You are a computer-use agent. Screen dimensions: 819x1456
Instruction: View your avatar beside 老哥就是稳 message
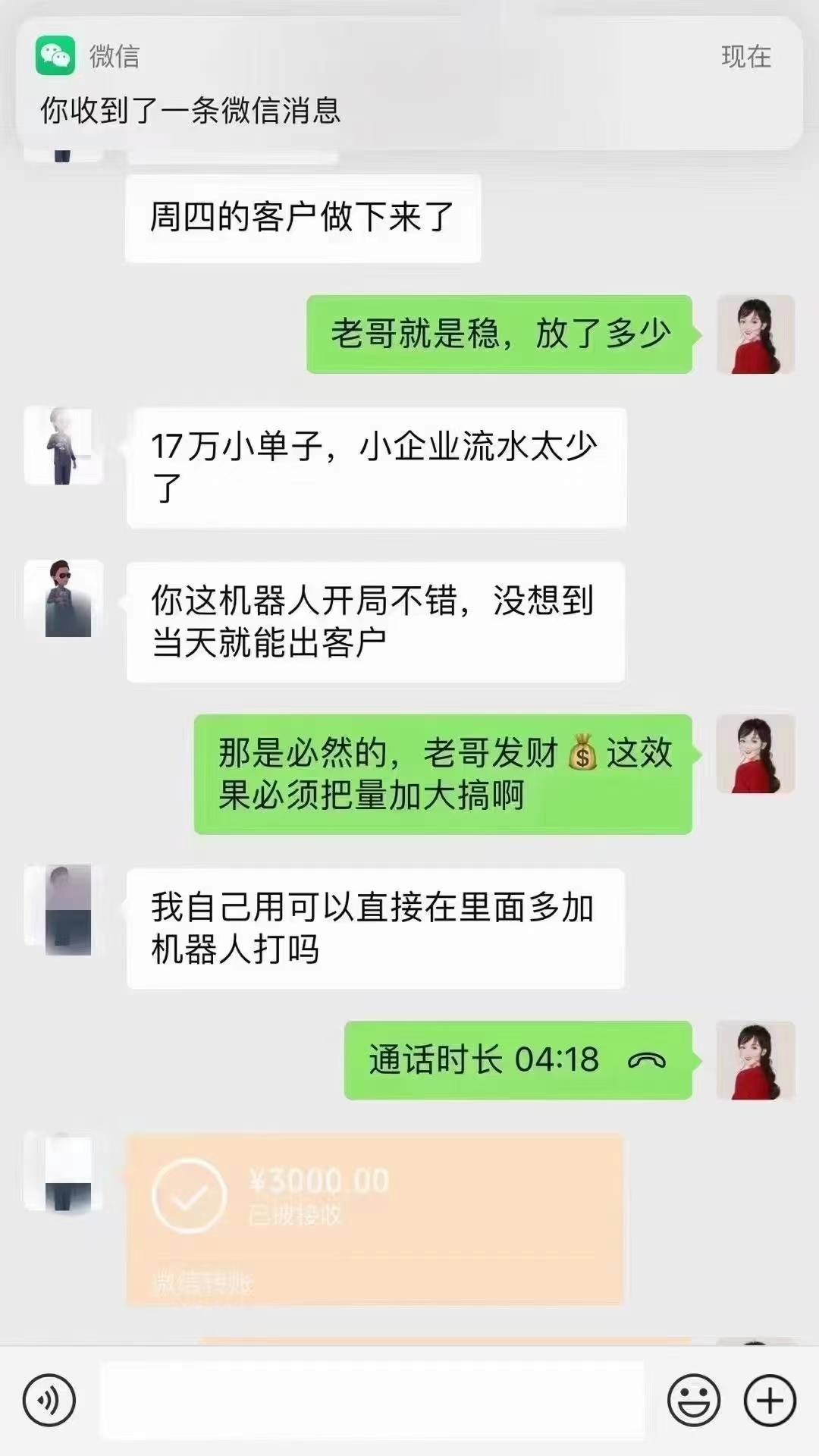click(x=755, y=334)
